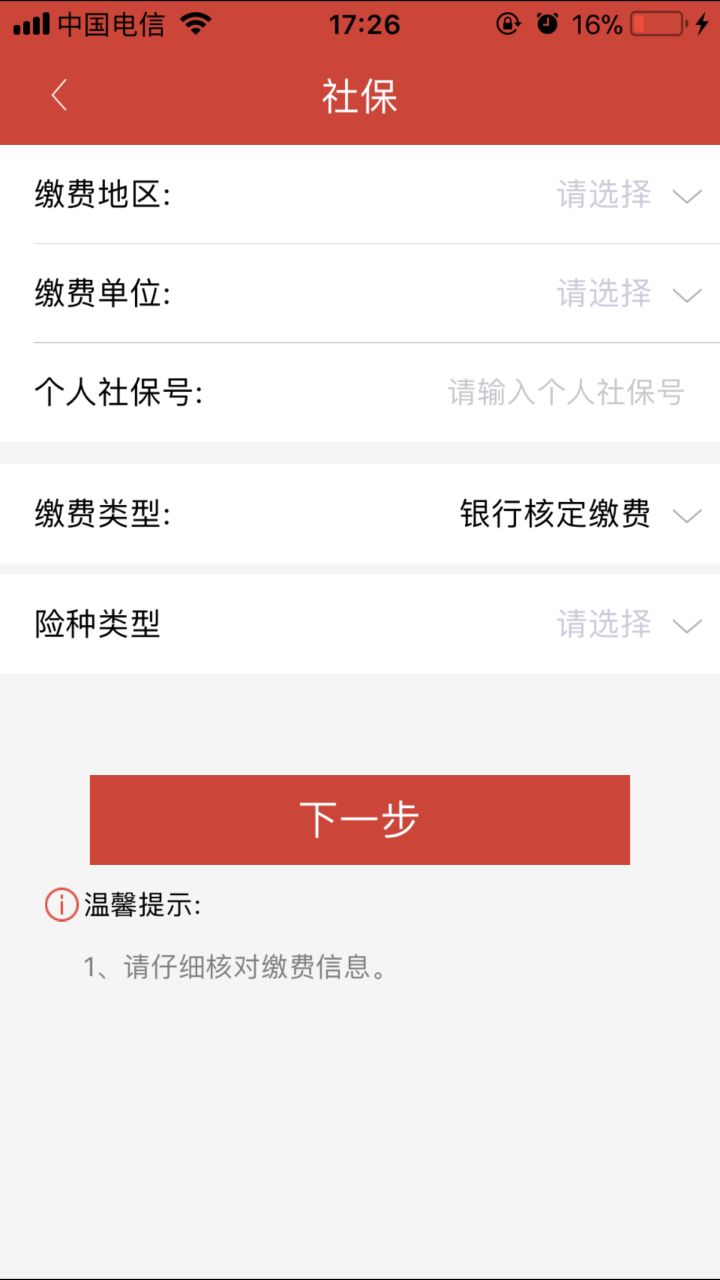Tap the back arrow on the 社保 title bar
Viewport: 720px width, 1280px height.
tap(58, 95)
